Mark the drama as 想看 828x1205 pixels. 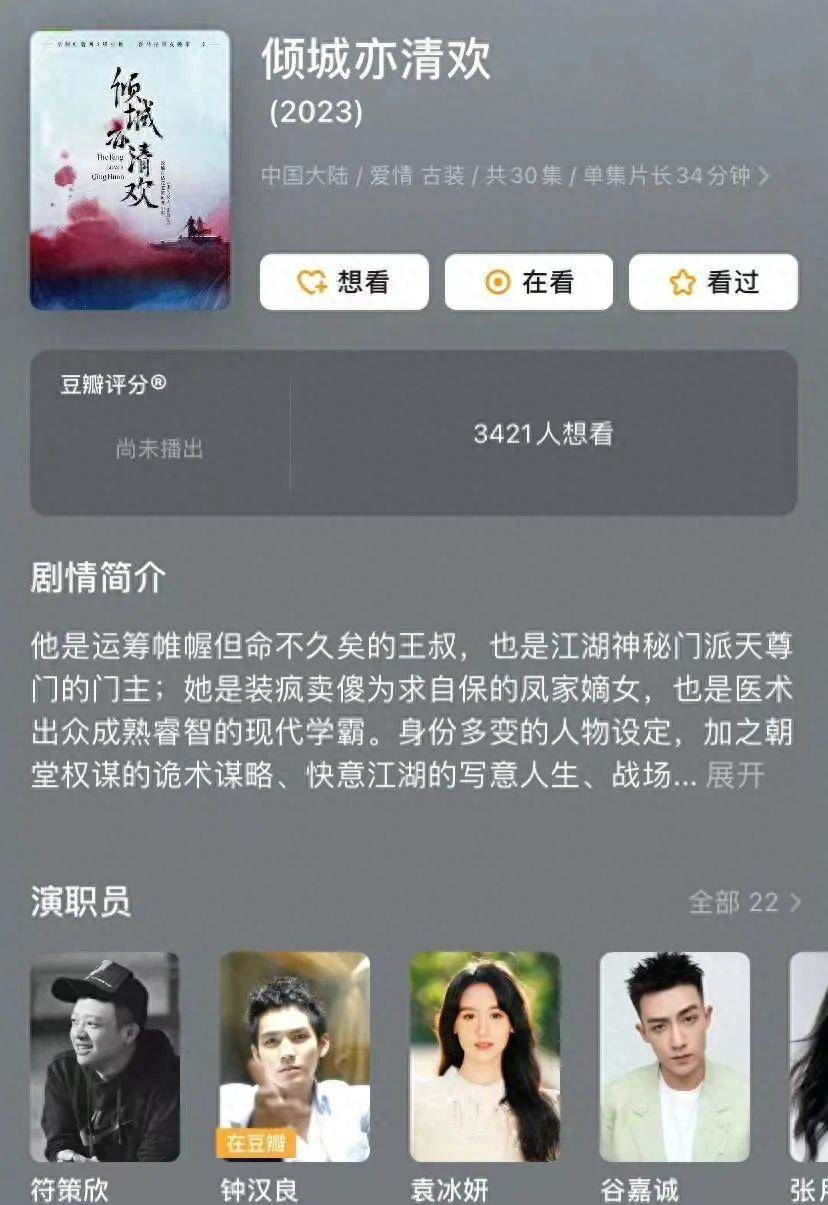(x=344, y=282)
